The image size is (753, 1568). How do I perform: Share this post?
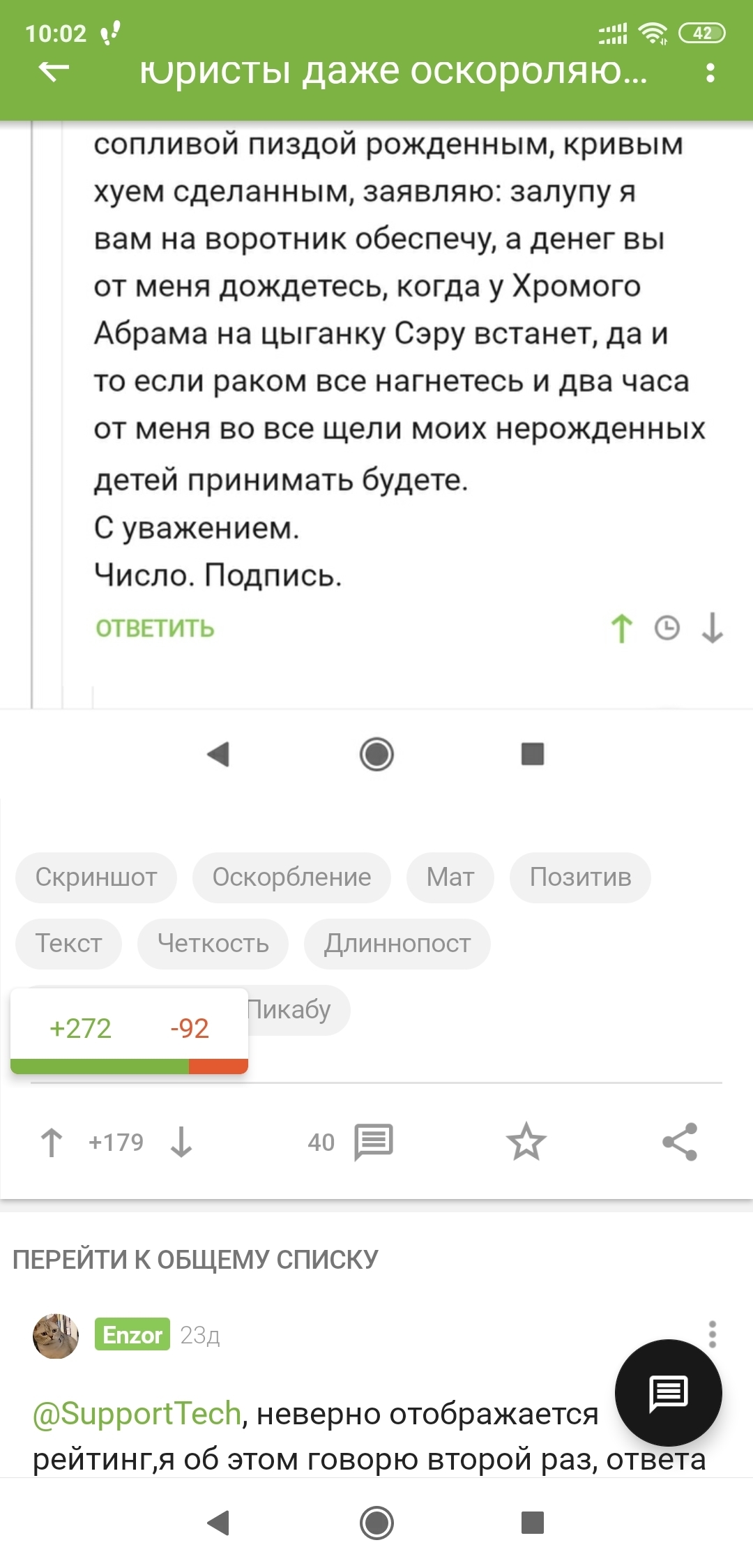tap(680, 1142)
